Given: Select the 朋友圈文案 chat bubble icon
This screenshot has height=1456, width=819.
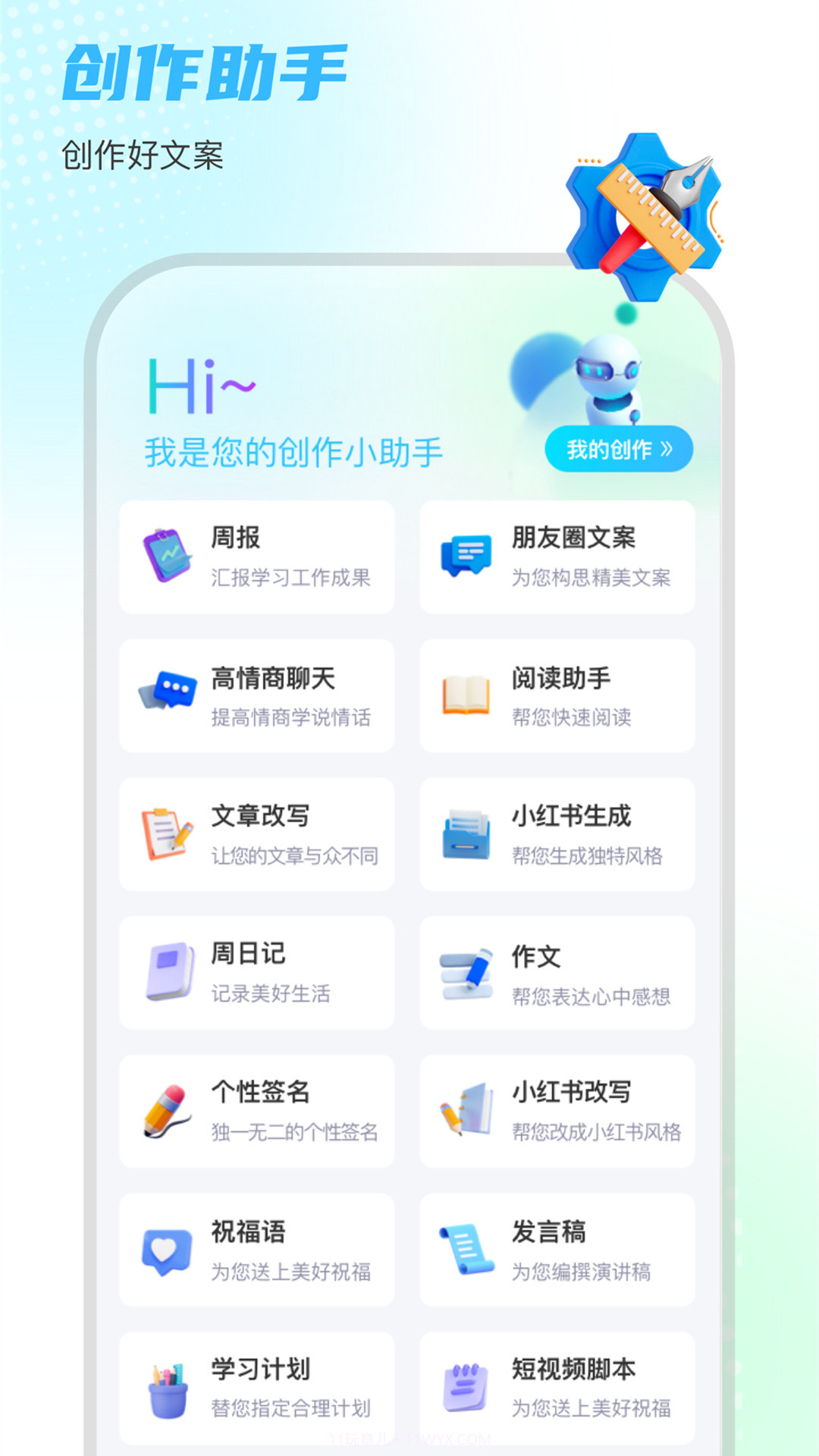Looking at the screenshot, I should point(464,554).
